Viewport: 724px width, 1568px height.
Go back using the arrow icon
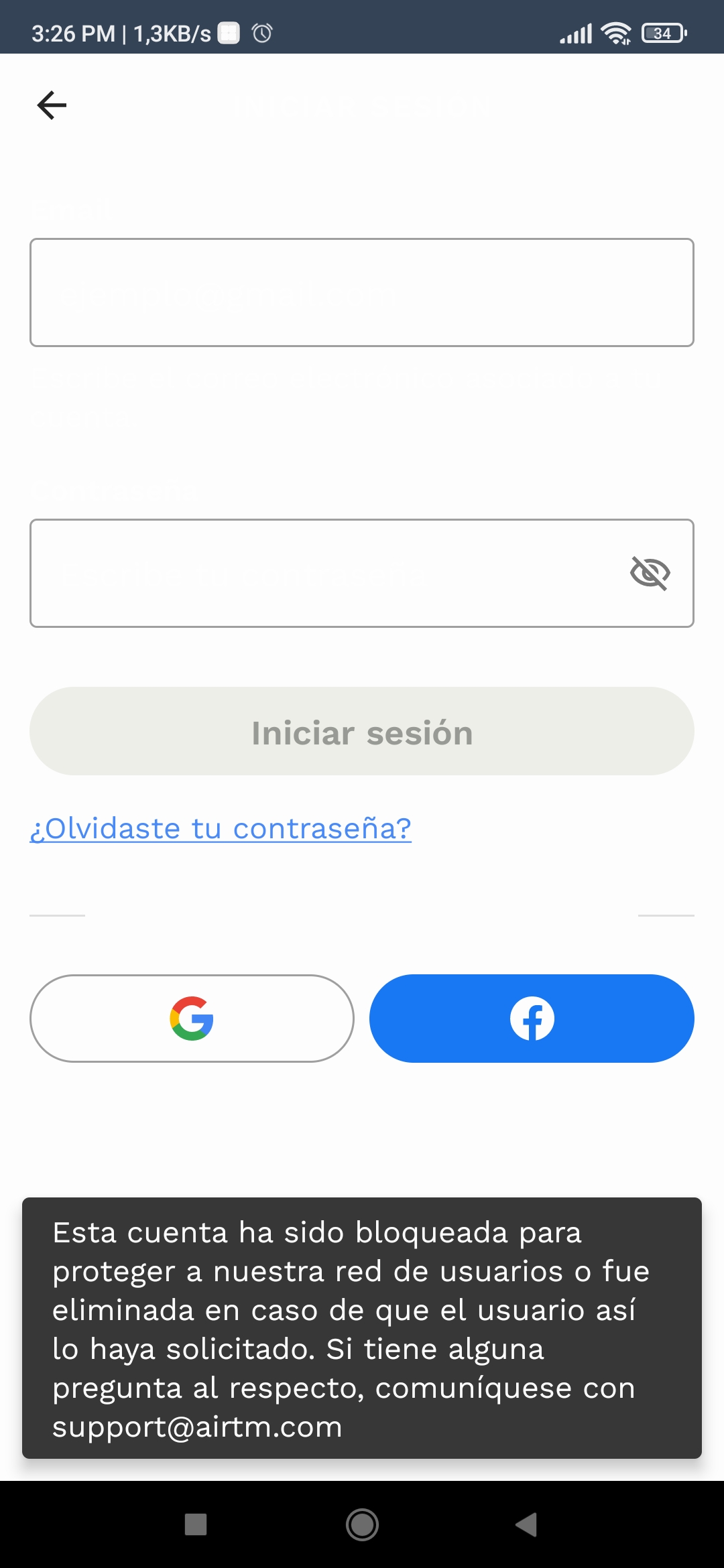click(52, 105)
